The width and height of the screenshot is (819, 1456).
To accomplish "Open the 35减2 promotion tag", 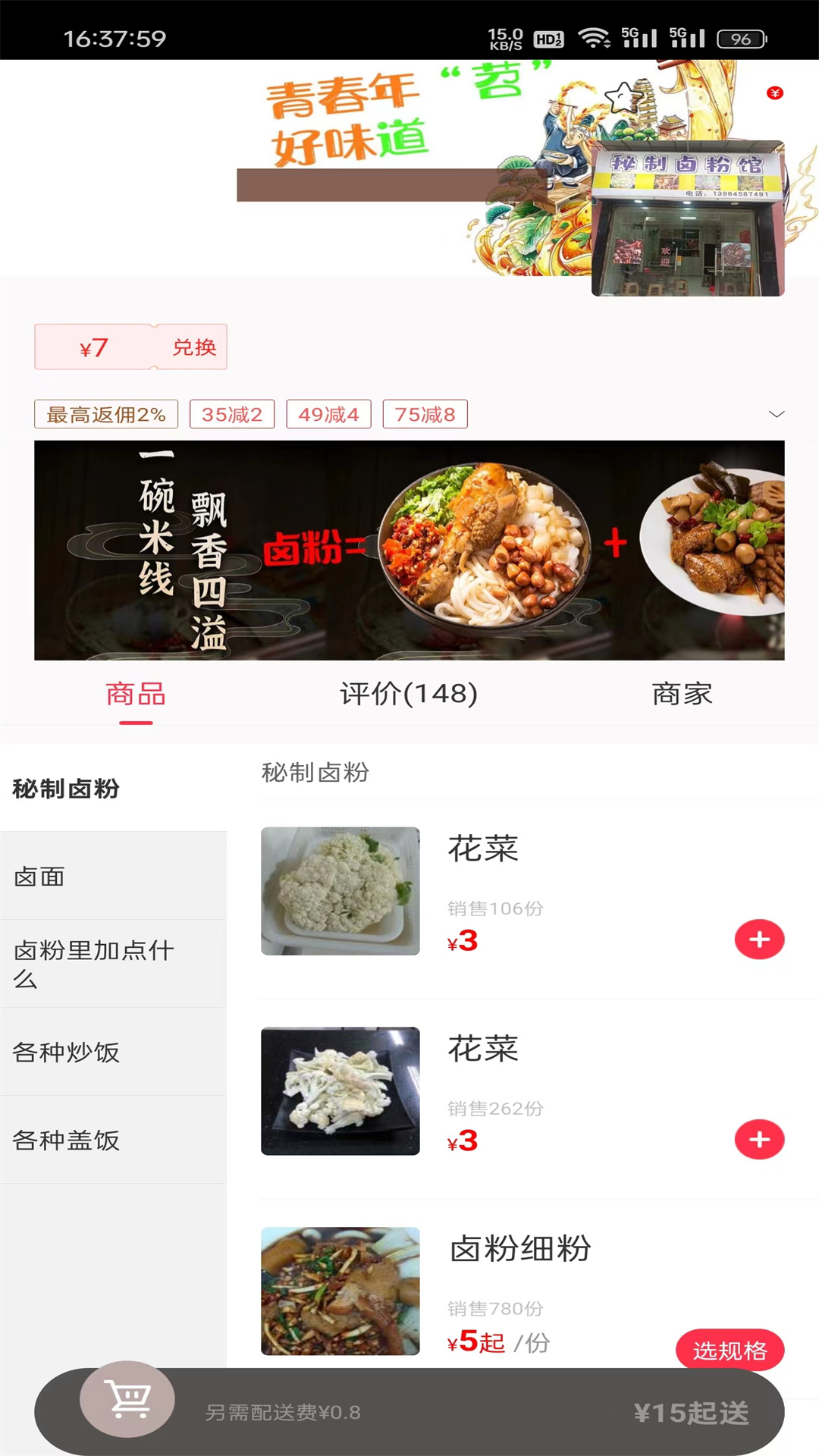I will (231, 414).
